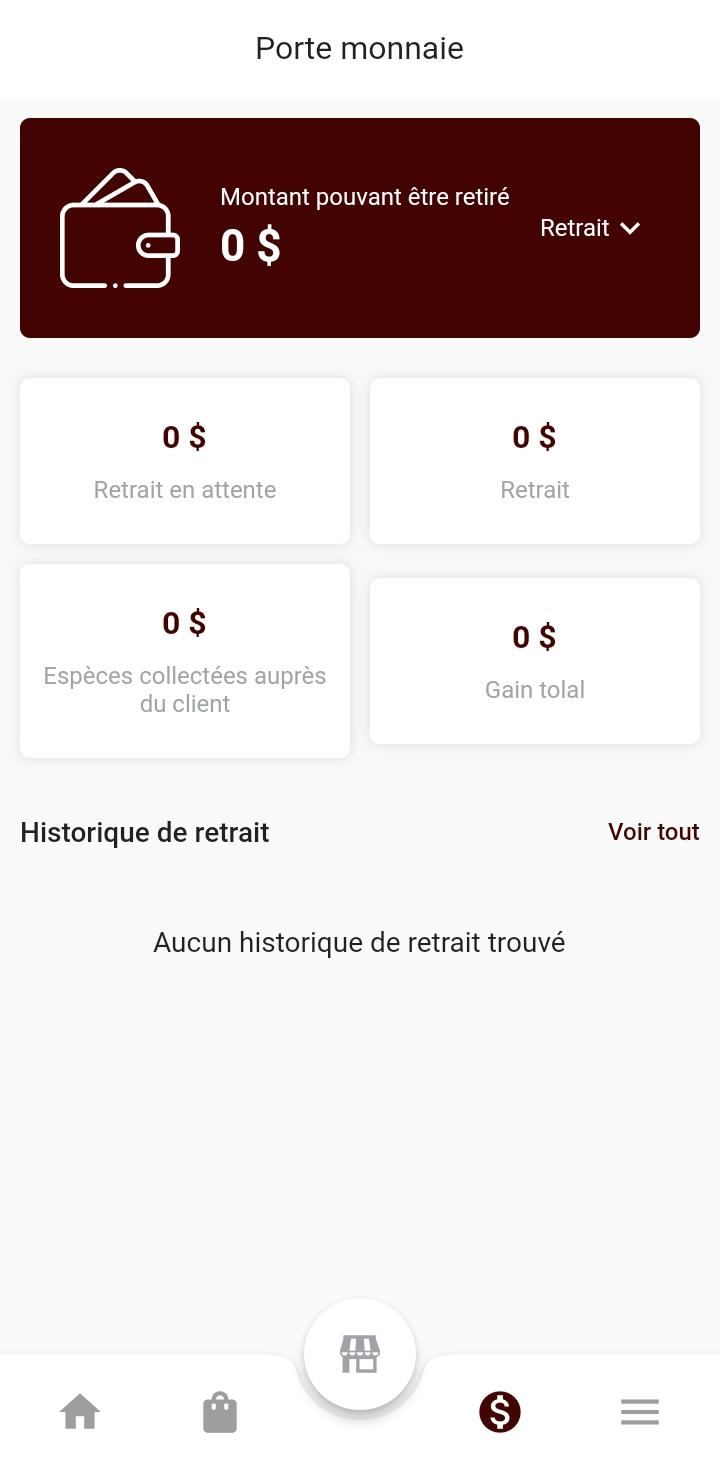The height and width of the screenshot is (1467, 720).
Task: Open the hamburger menu tab
Action: 640,1412
